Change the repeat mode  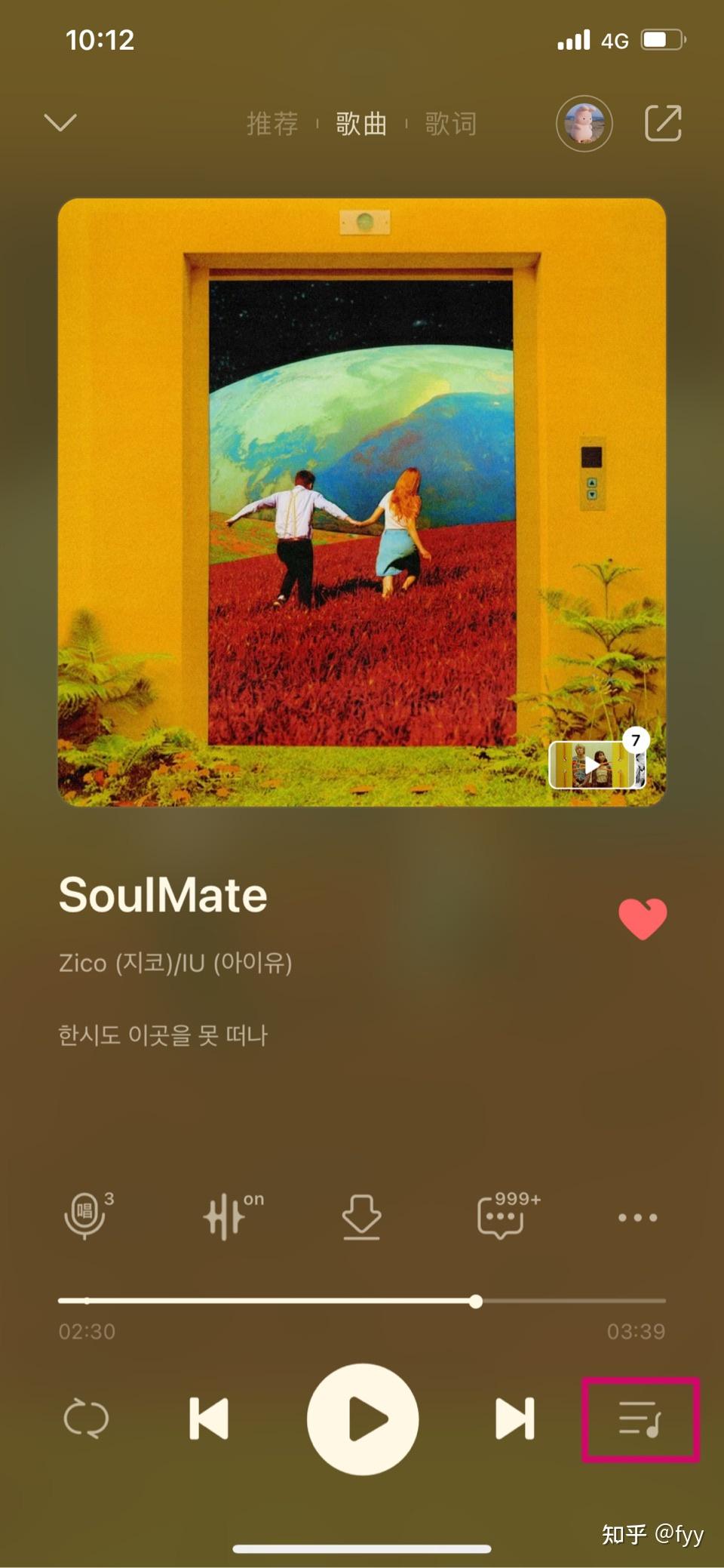[x=86, y=1419]
